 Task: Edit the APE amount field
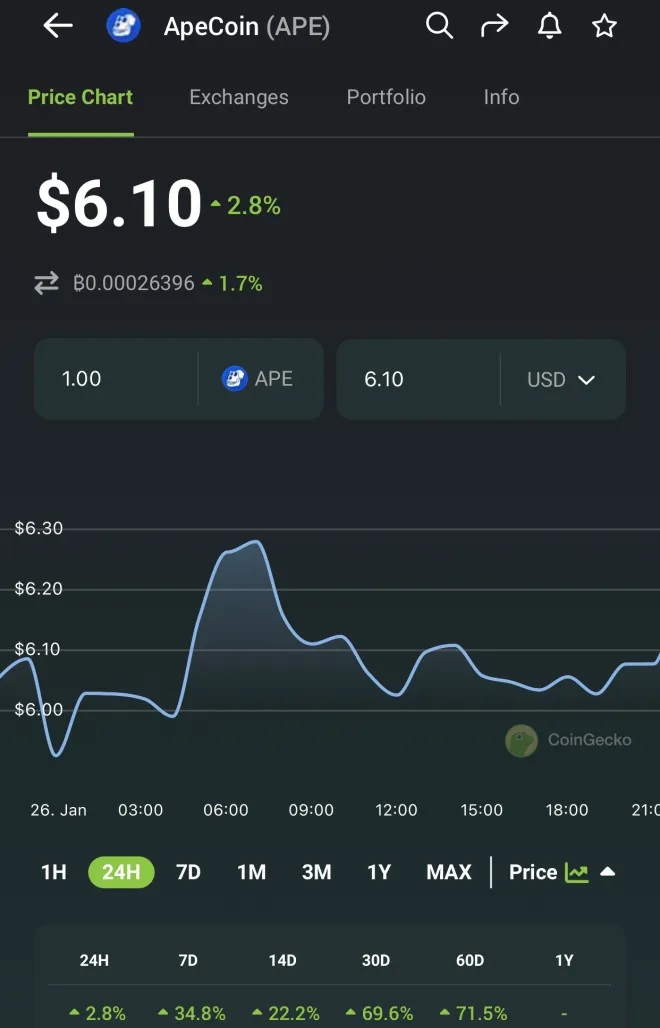tap(115, 379)
